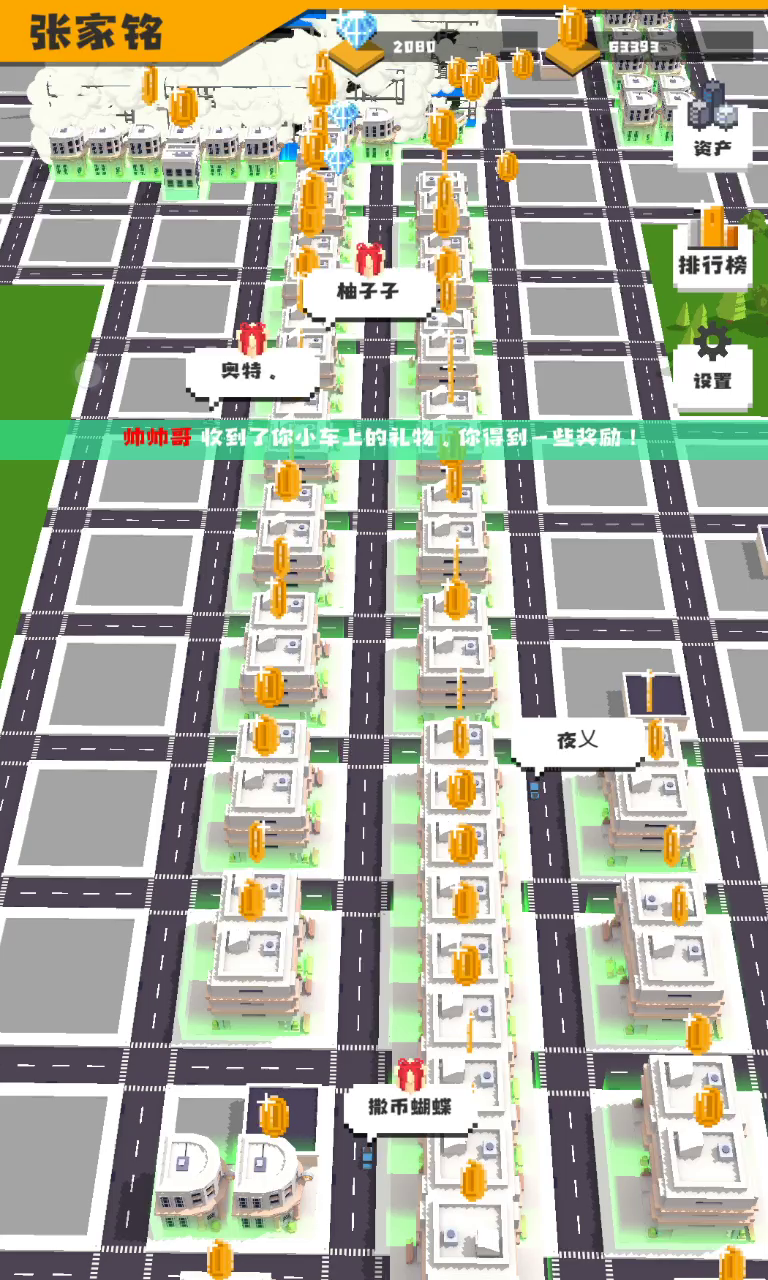Tap the gift box above 柚子子

point(370,258)
